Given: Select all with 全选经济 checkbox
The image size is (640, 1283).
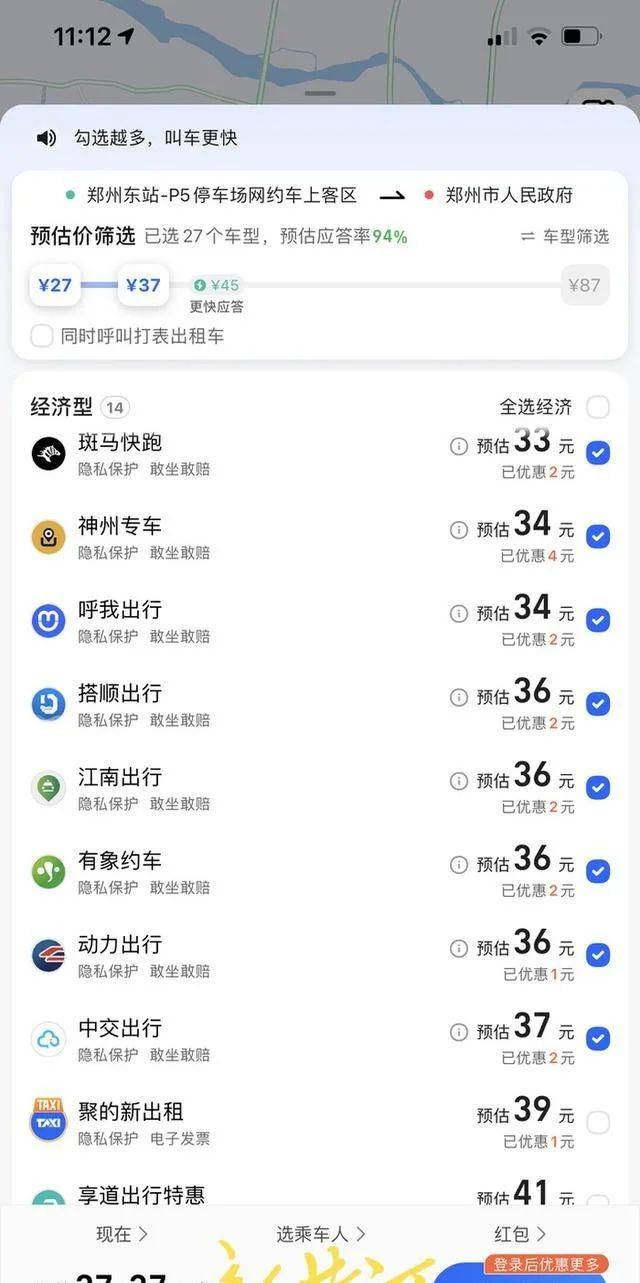Looking at the screenshot, I should pos(598,407).
